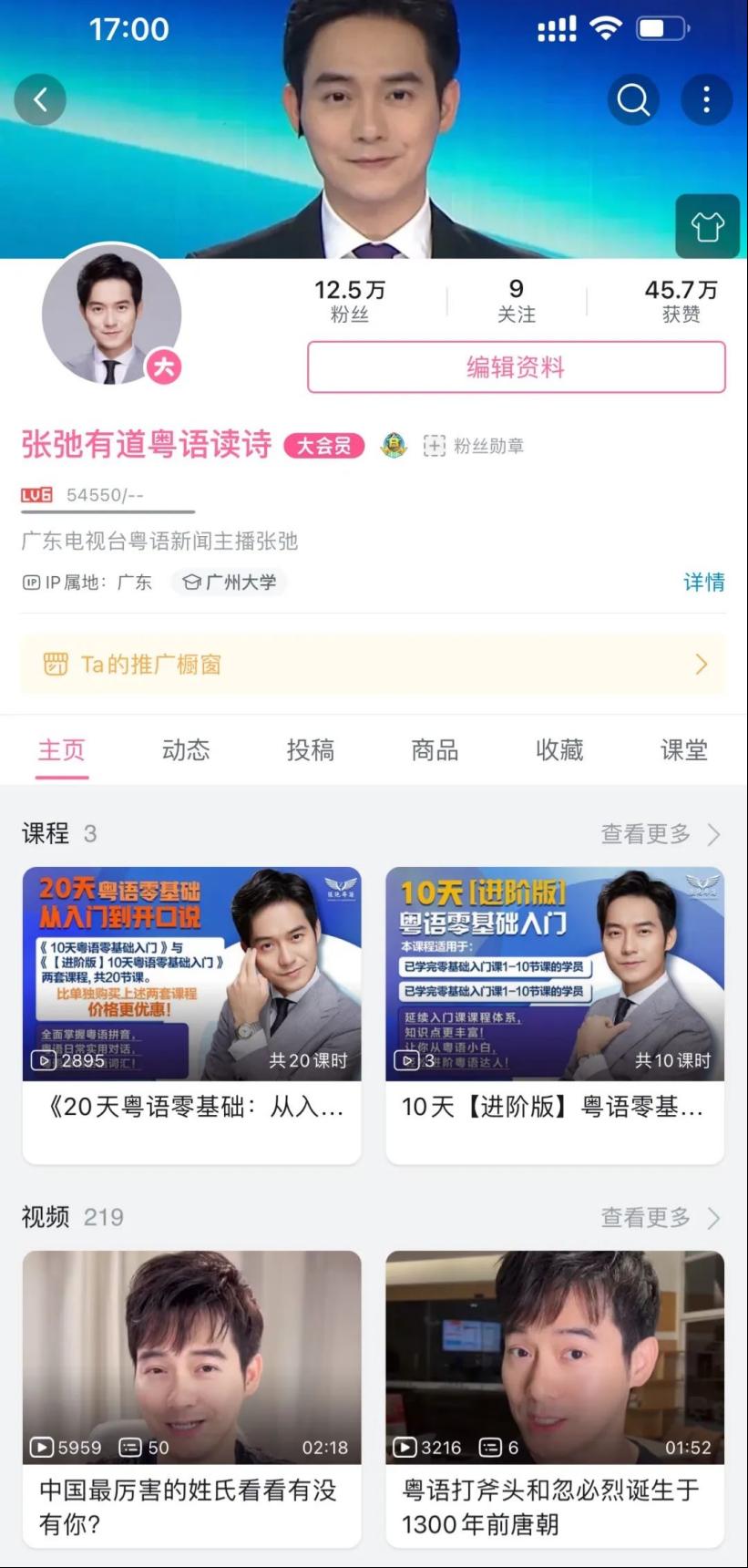
Task: Switch to the 动态 tab
Action: point(186,750)
